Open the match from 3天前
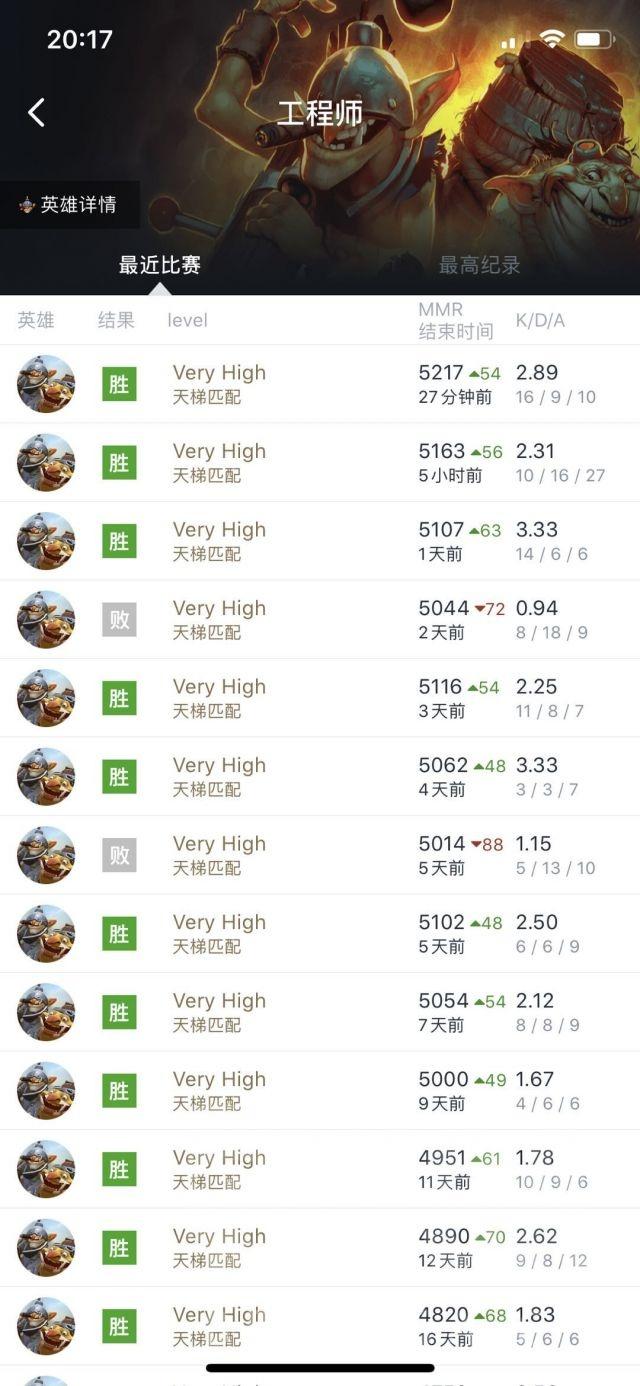 (x=320, y=698)
